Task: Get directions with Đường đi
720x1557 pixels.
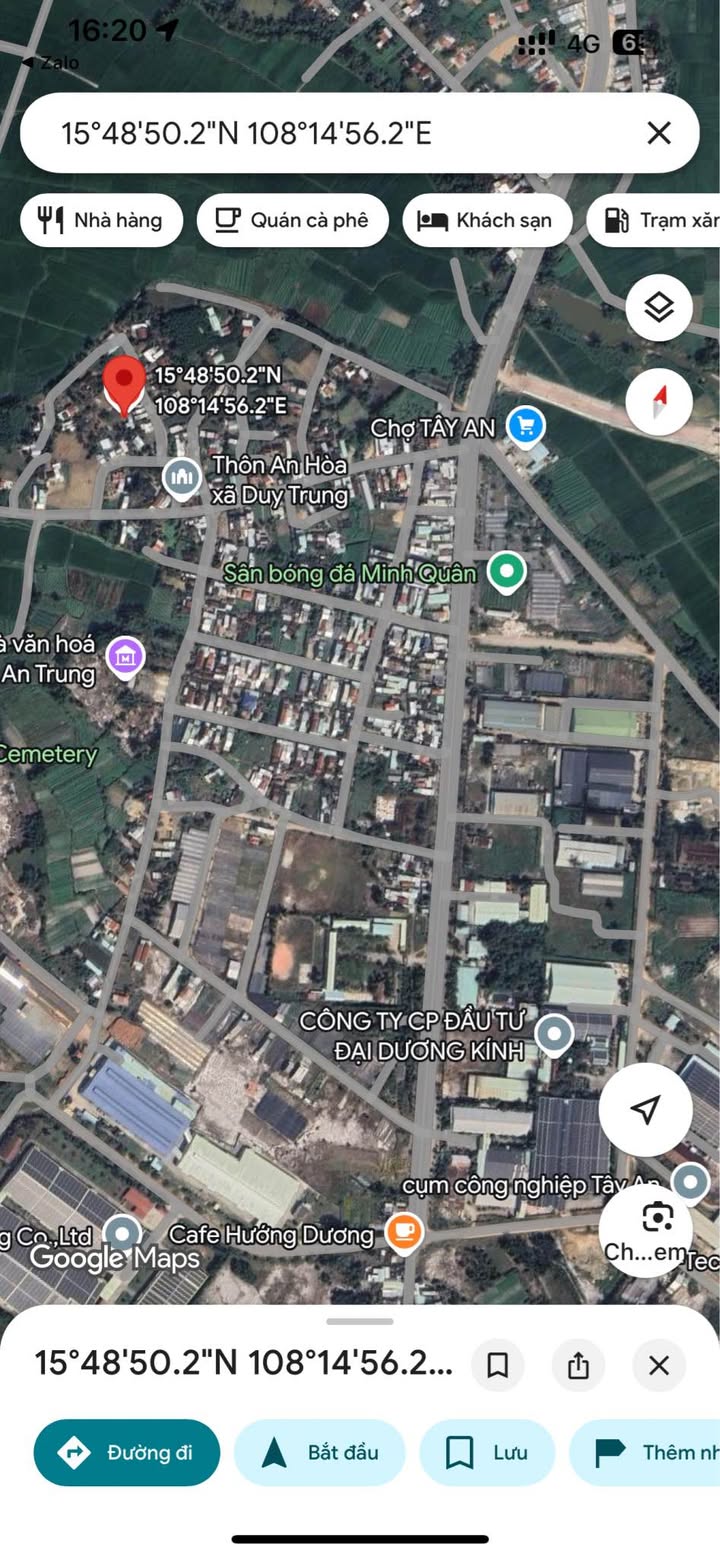Action: [127, 1452]
